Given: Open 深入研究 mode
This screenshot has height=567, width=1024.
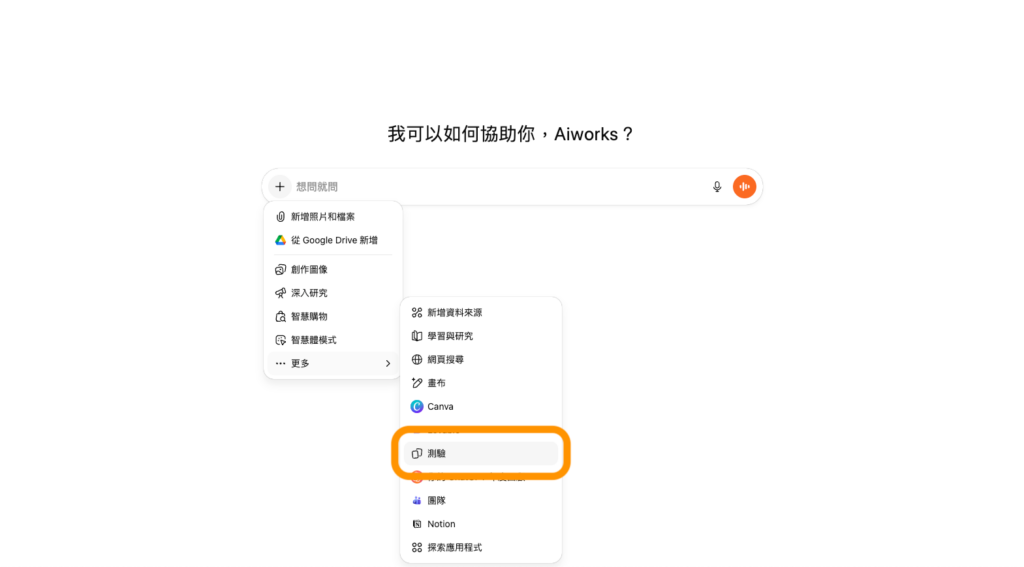Looking at the screenshot, I should pyautogui.click(x=309, y=293).
